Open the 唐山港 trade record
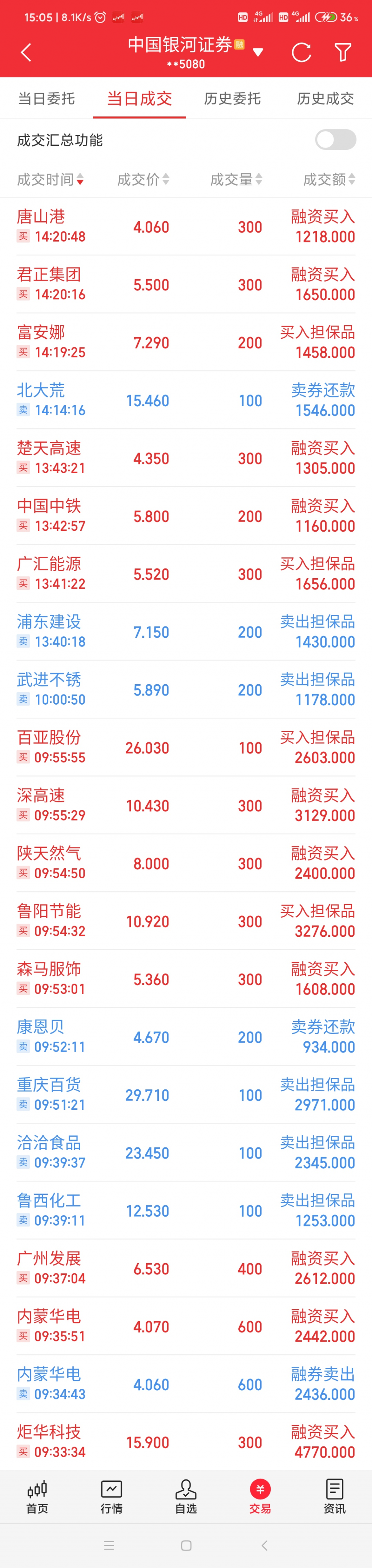The width and height of the screenshot is (372, 1568). tap(186, 226)
